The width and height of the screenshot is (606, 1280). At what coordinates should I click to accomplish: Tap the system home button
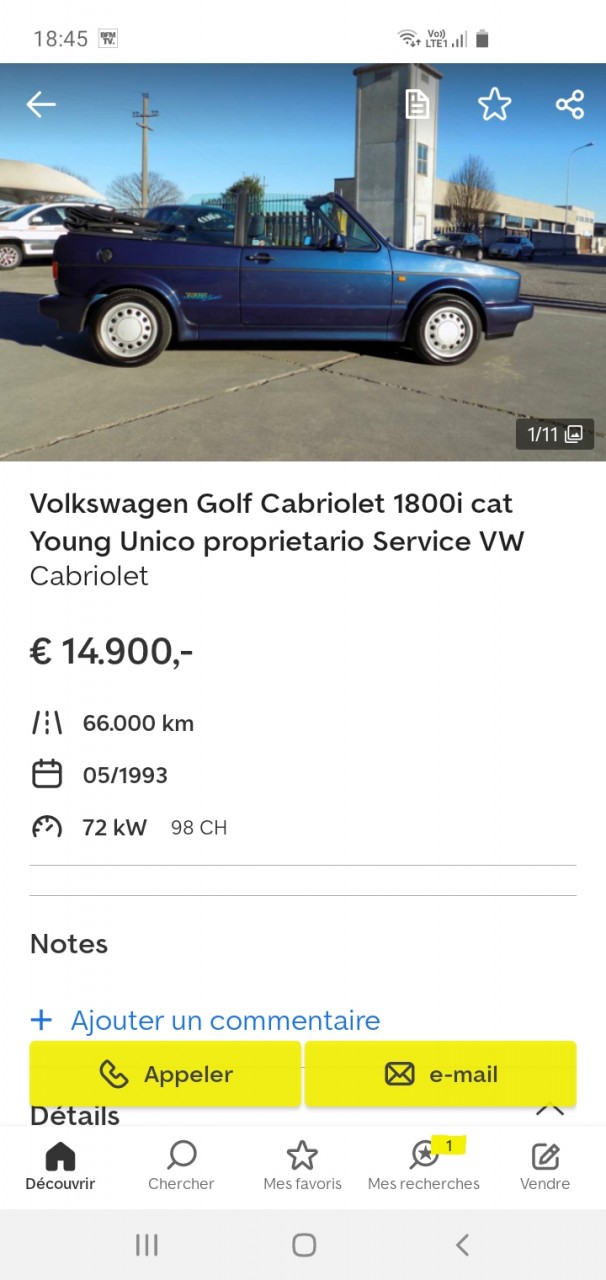point(304,1245)
